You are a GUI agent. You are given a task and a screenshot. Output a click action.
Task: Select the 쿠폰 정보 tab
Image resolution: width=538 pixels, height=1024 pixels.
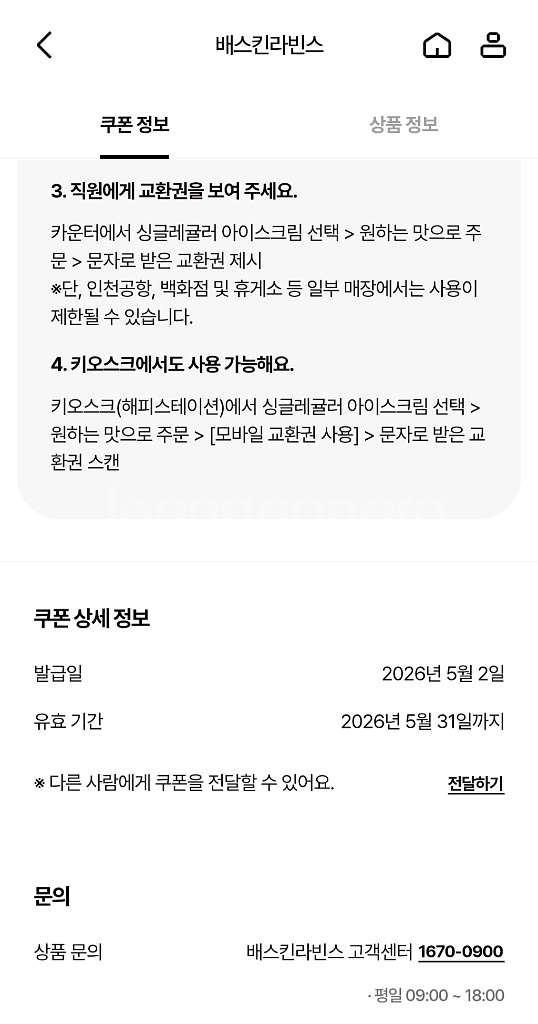(134, 124)
